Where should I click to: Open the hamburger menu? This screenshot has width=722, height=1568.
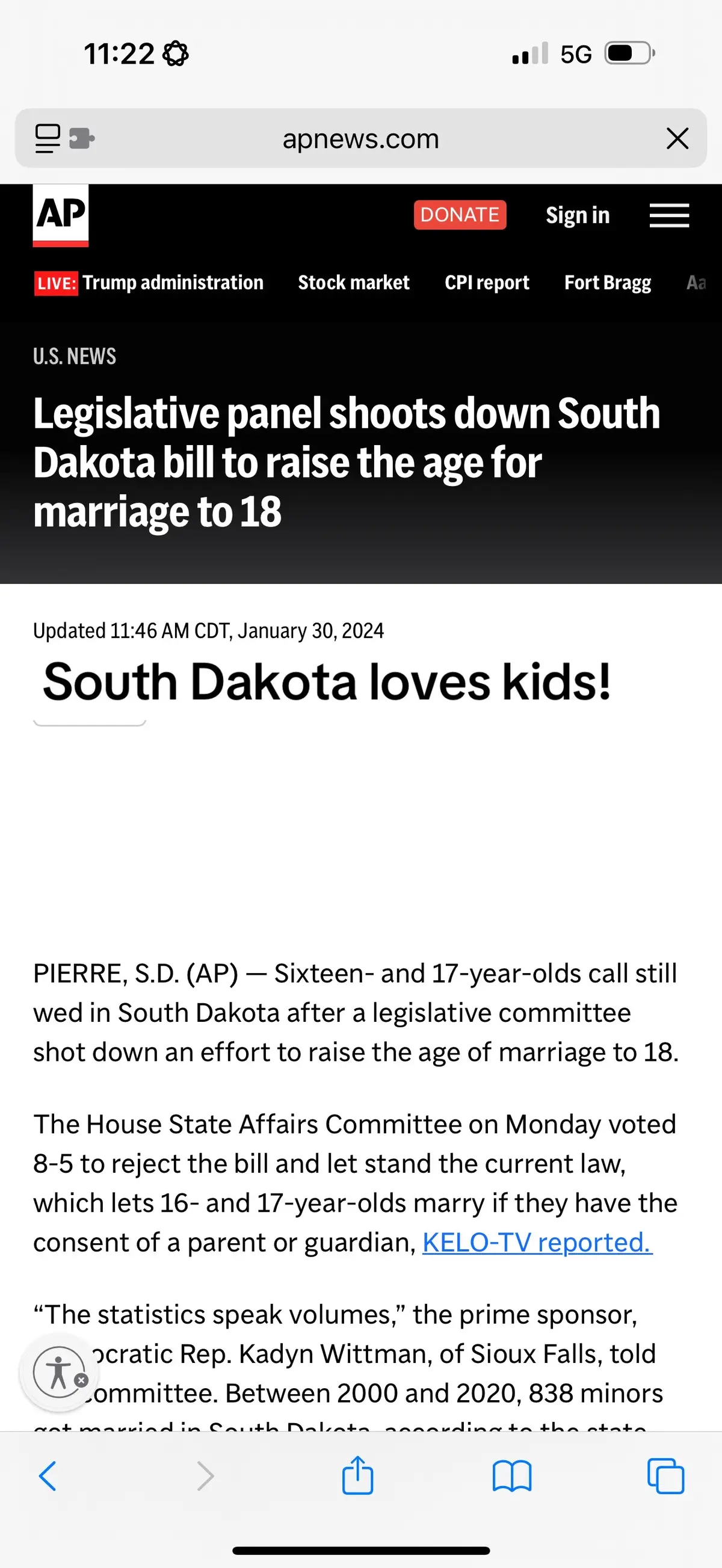pyautogui.click(x=669, y=215)
